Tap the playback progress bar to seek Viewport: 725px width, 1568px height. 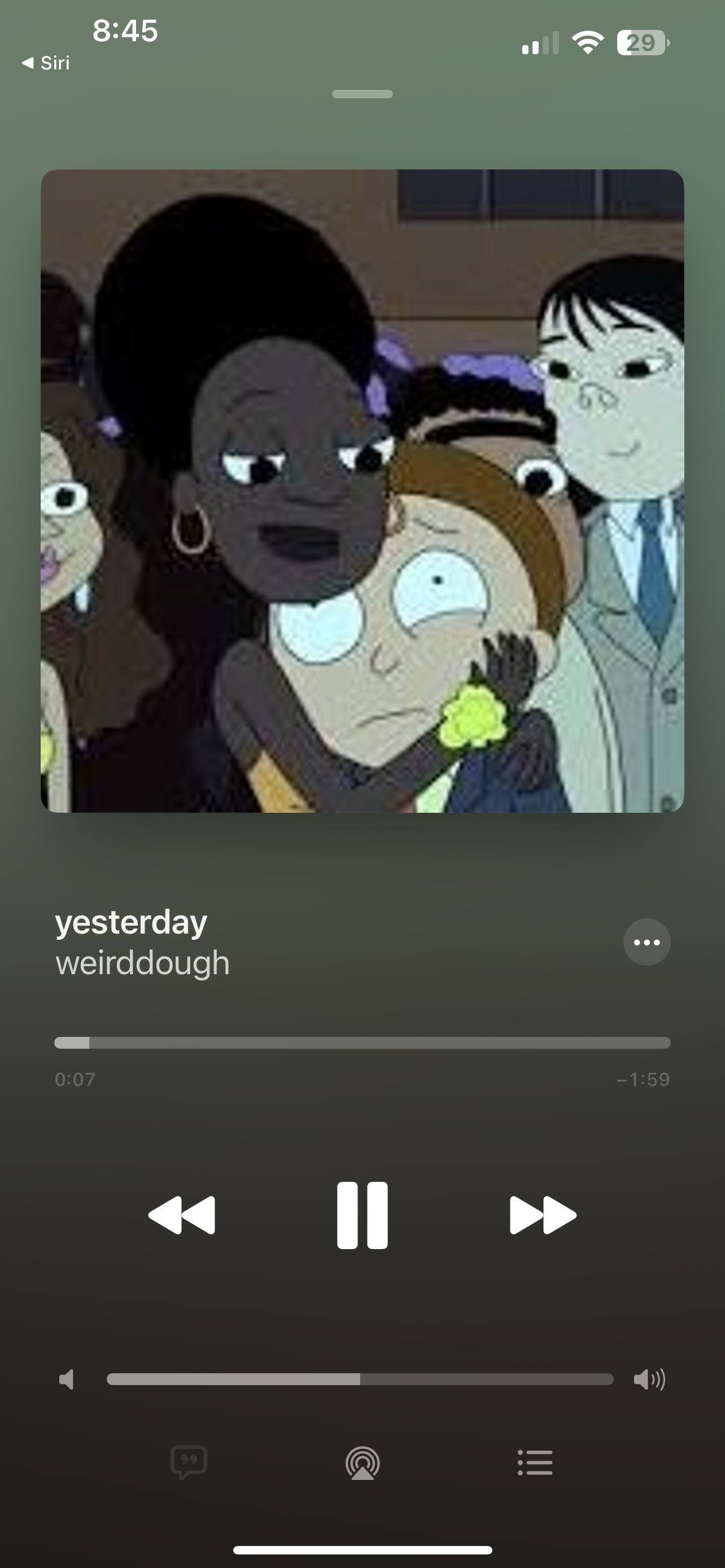pos(362,1043)
